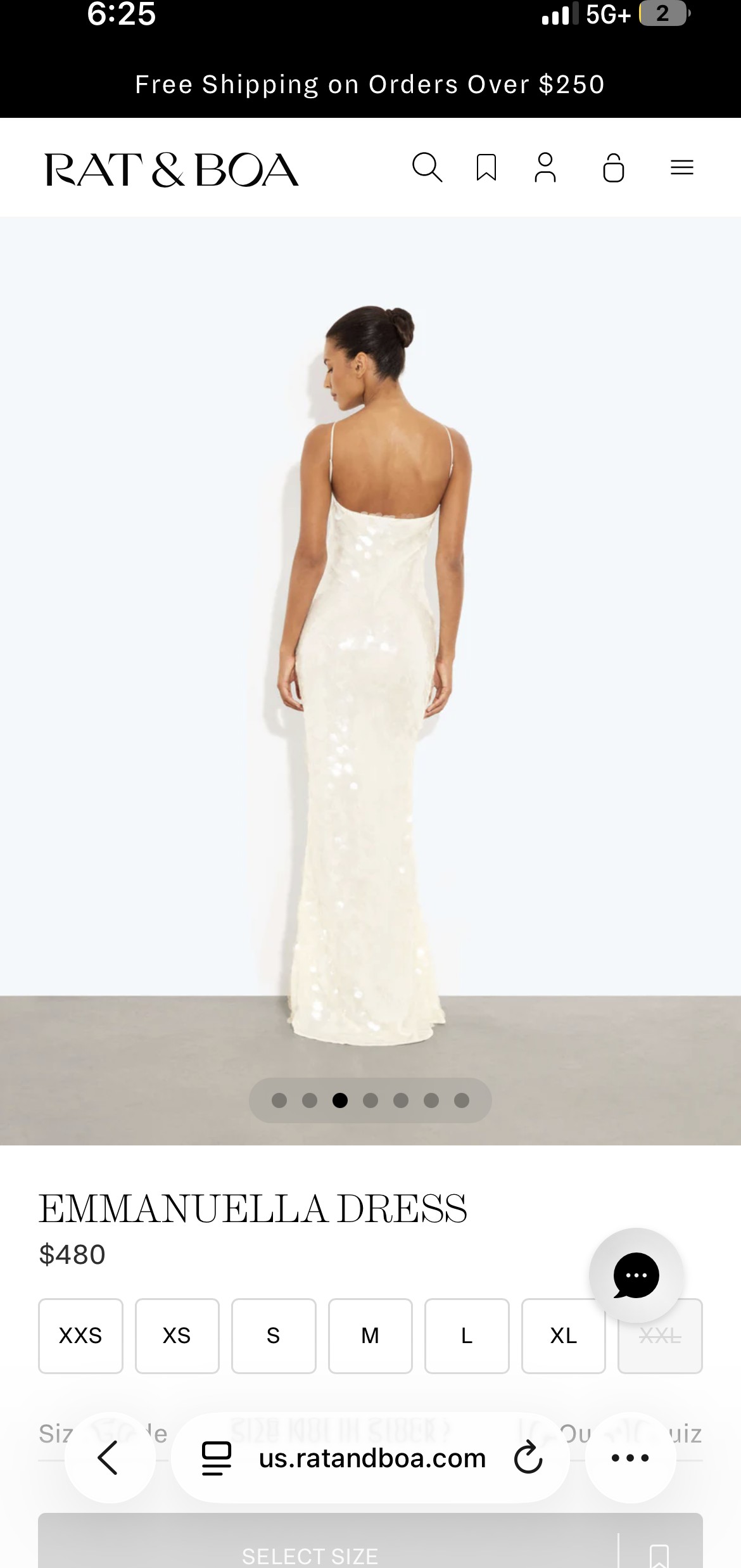Open the search magnifier icon

(427, 168)
